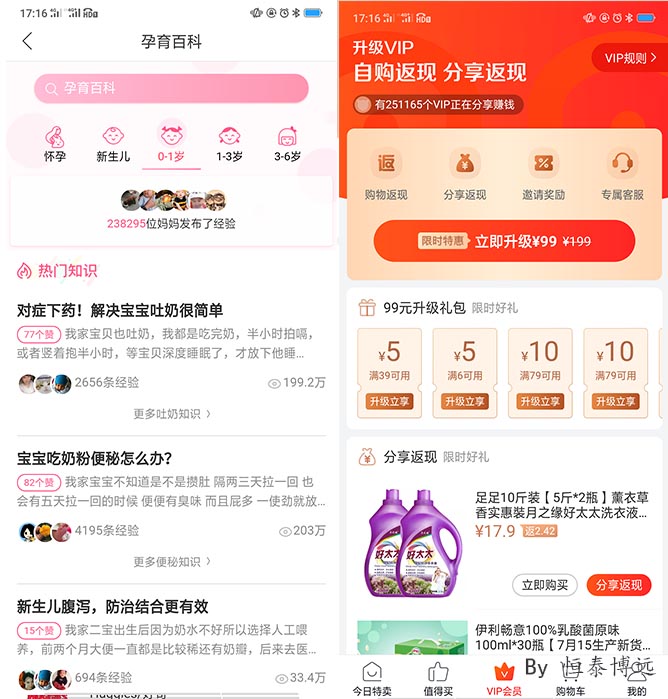Tap 立即升级¥99 upgrade button

(504, 241)
